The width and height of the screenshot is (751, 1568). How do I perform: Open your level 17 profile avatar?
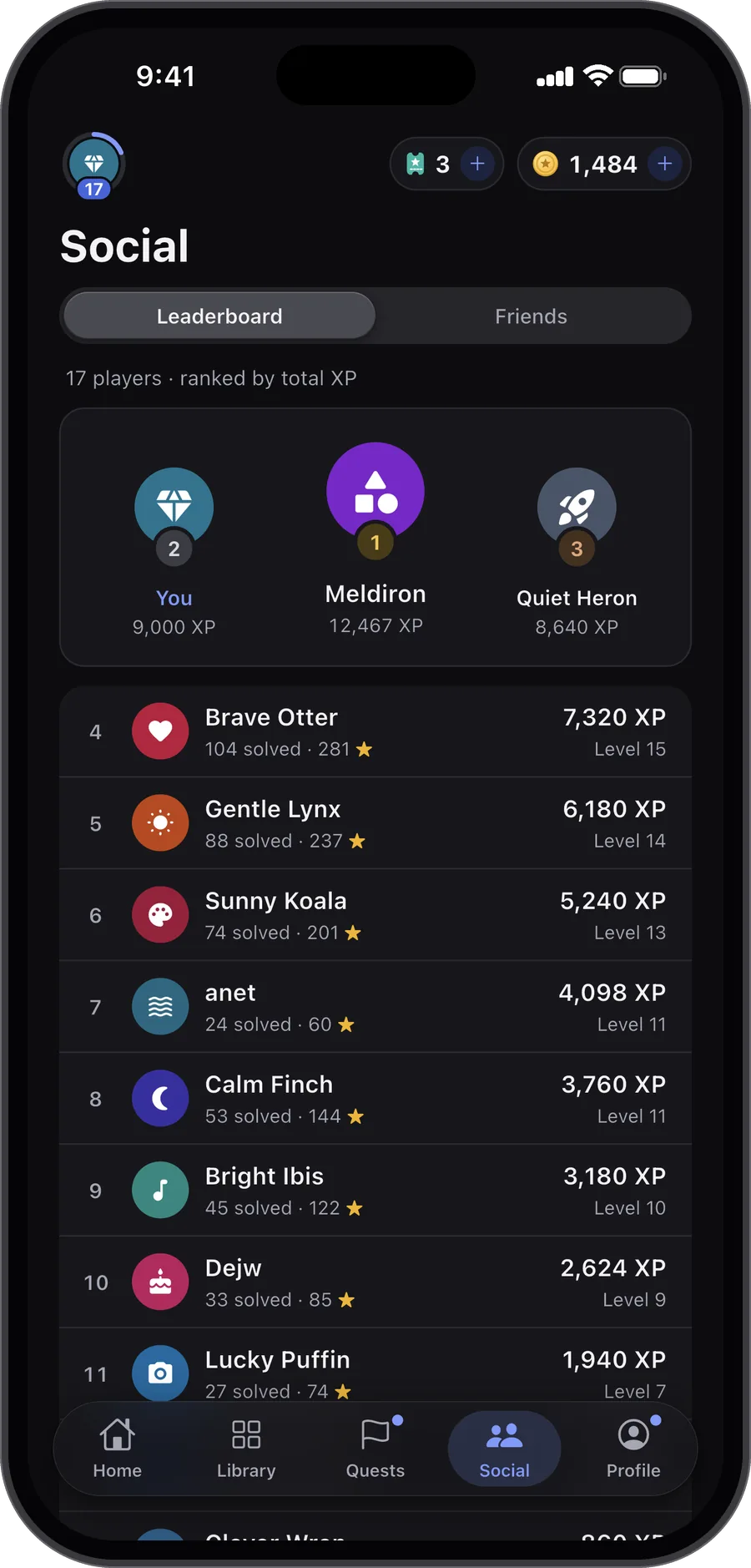[93, 164]
